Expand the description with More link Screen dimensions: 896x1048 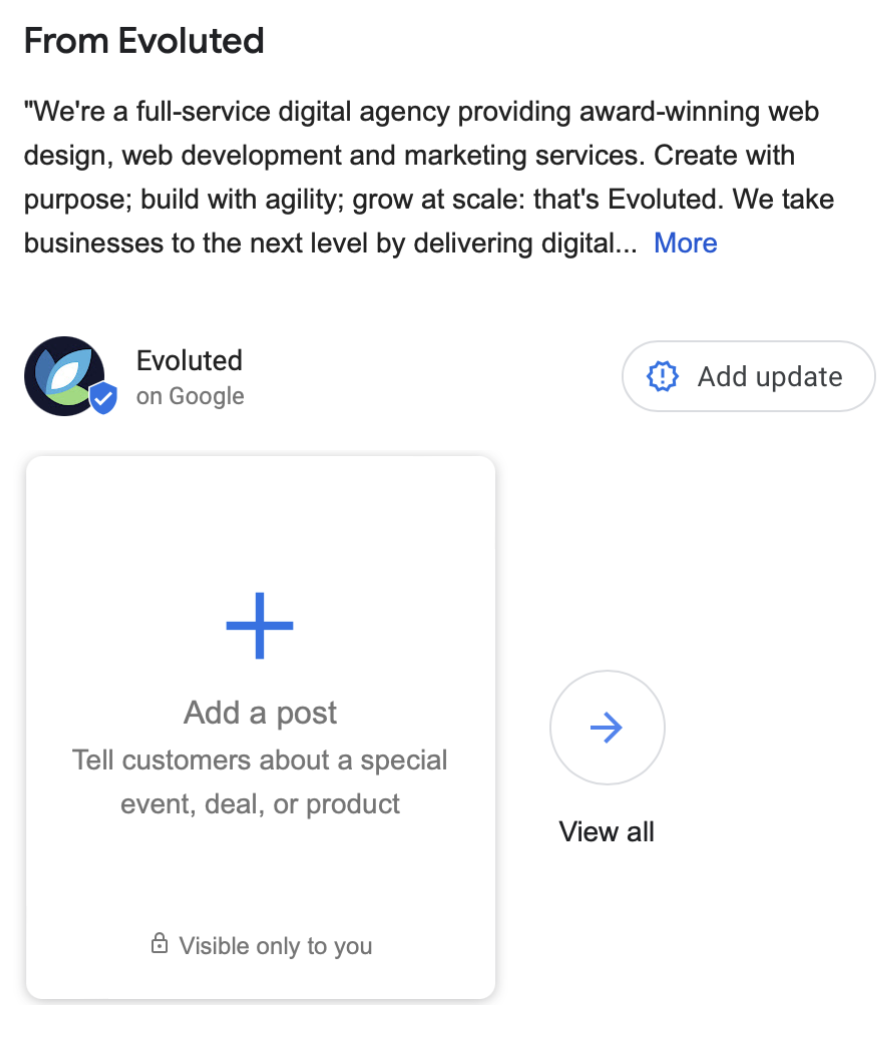[685, 243]
